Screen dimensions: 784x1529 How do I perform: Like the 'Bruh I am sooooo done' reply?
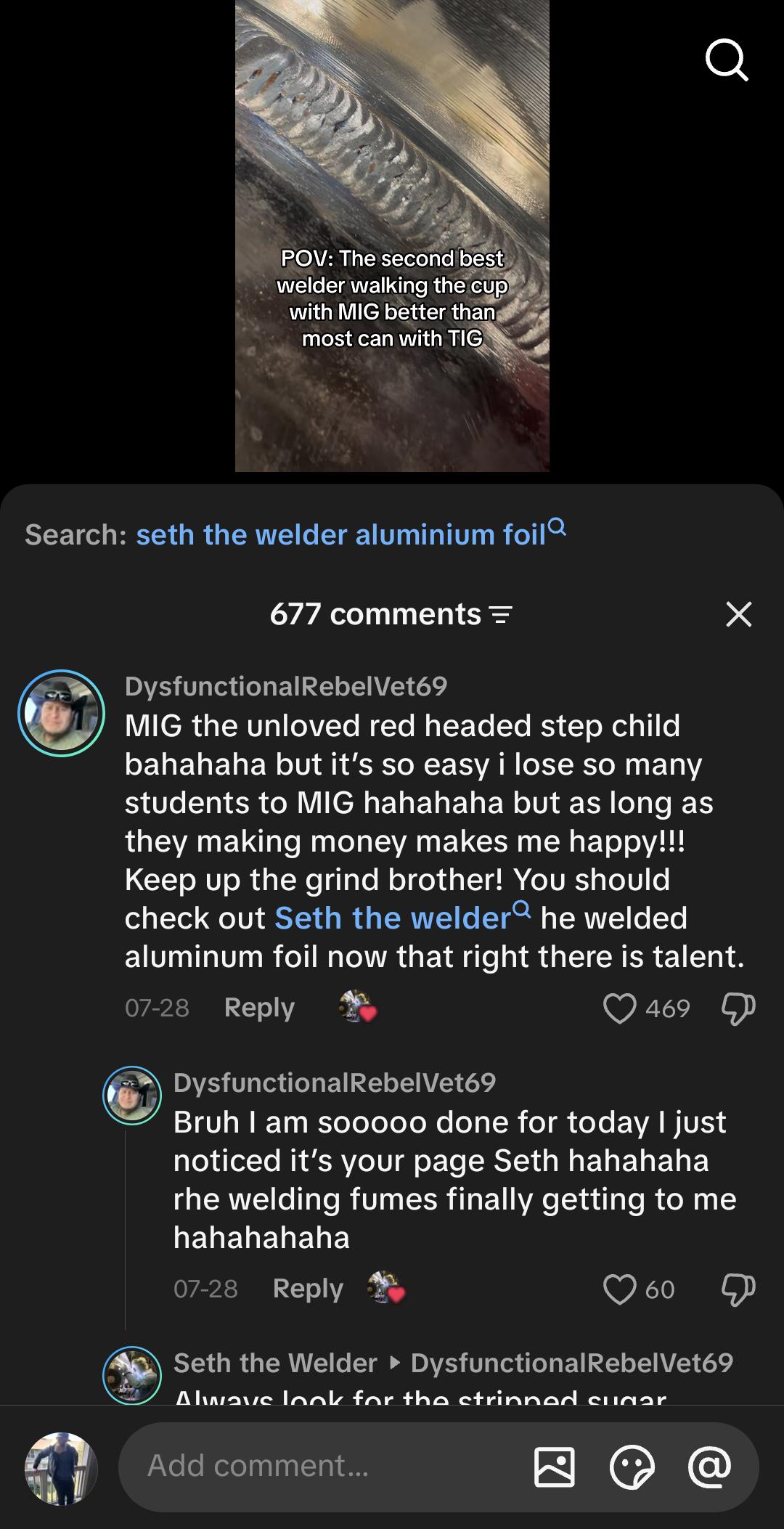619,1289
